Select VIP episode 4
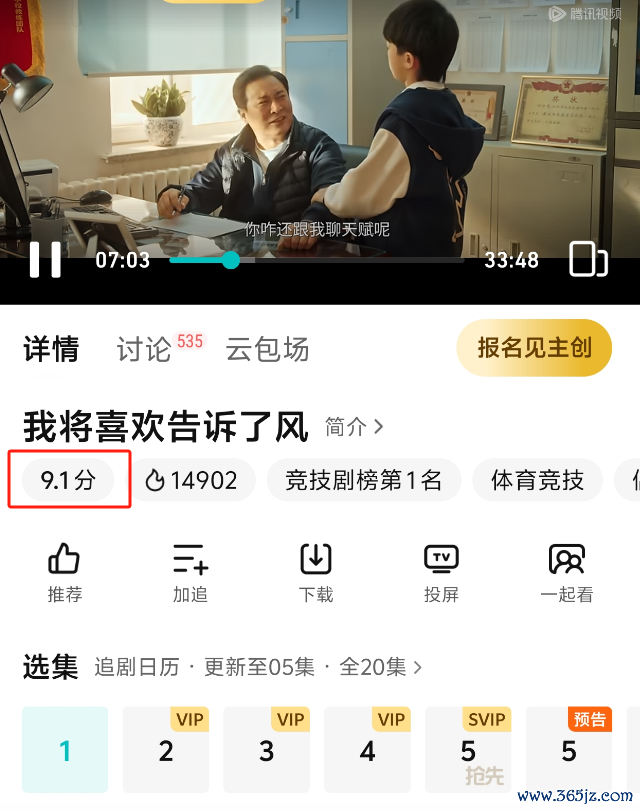 point(367,750)
